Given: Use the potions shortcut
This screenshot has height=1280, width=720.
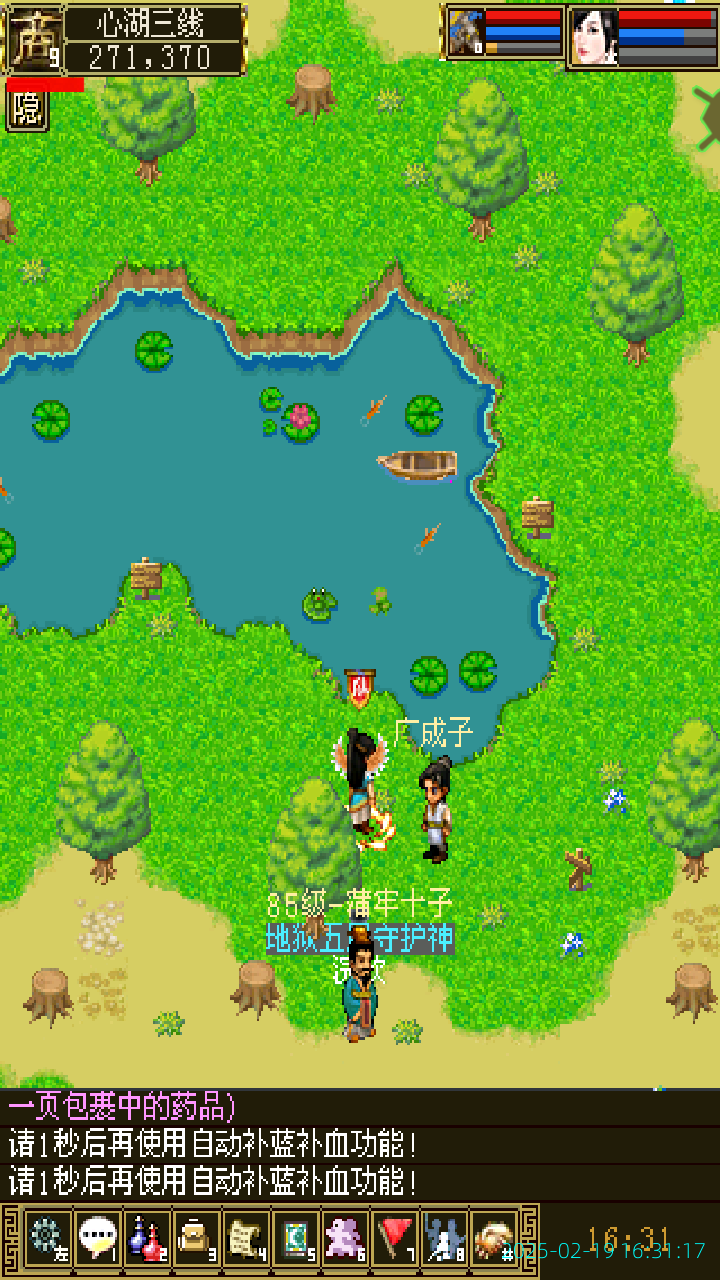Looking at the screenshot, I should 147,1238.
